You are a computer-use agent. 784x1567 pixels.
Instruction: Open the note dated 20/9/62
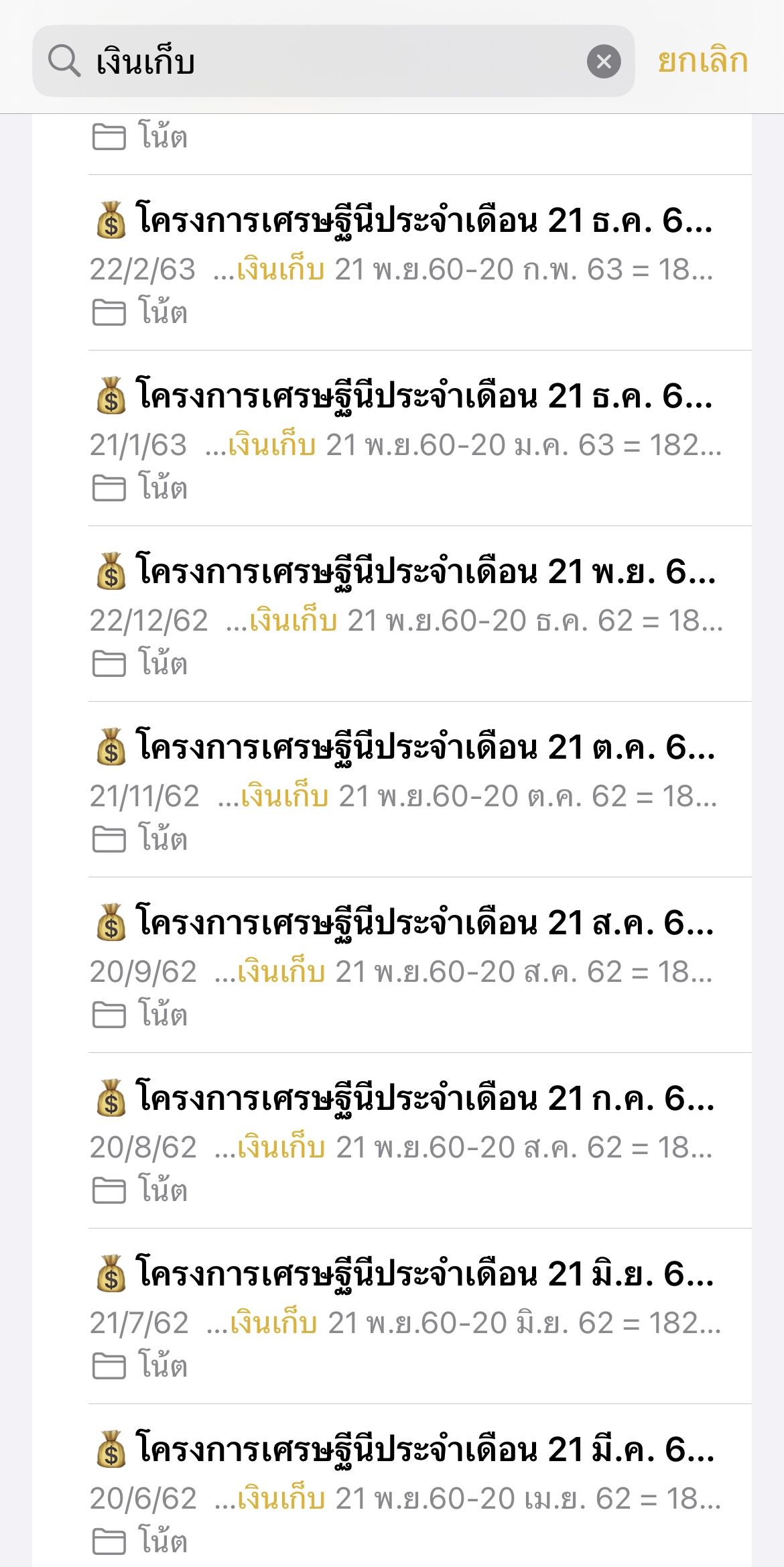pyautogui.click(x=419, y=965)
